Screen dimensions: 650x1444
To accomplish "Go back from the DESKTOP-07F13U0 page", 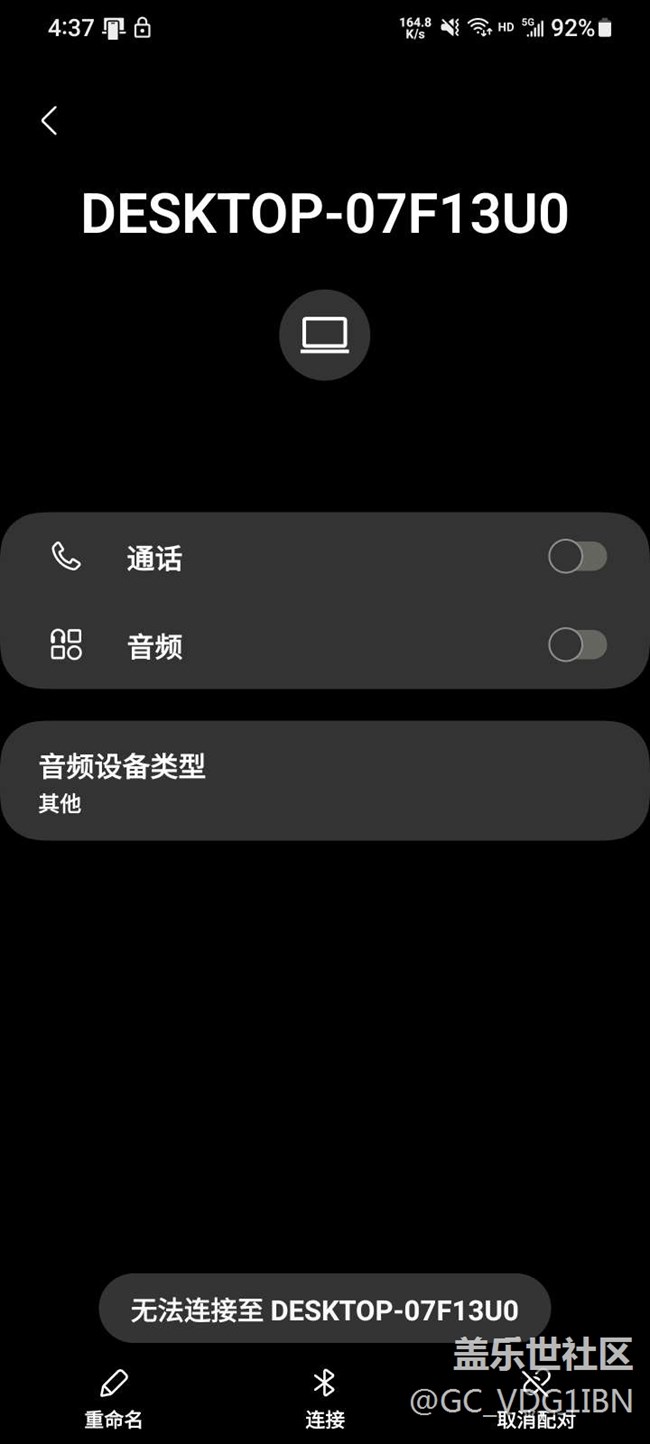I will tap(49, 121).
